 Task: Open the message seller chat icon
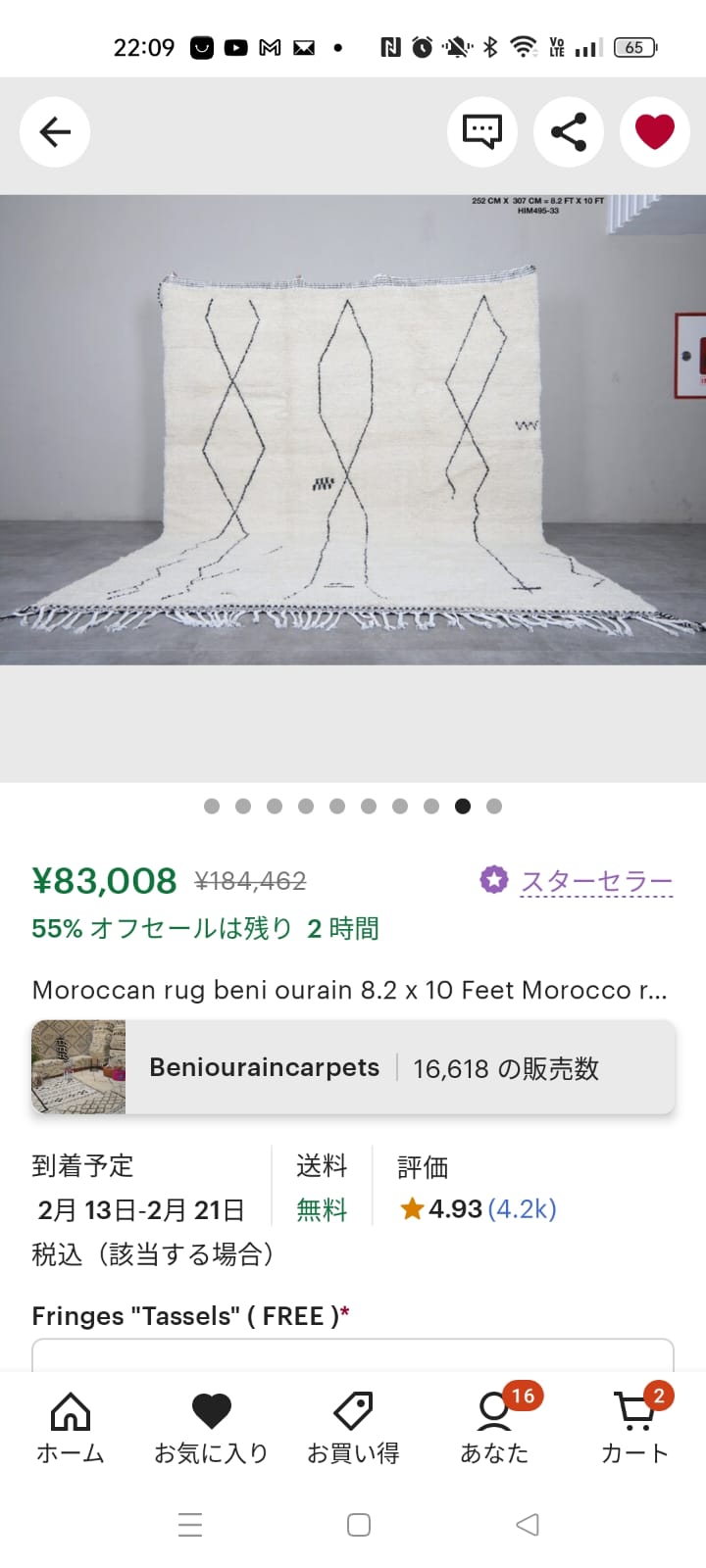tap(482, 131)
